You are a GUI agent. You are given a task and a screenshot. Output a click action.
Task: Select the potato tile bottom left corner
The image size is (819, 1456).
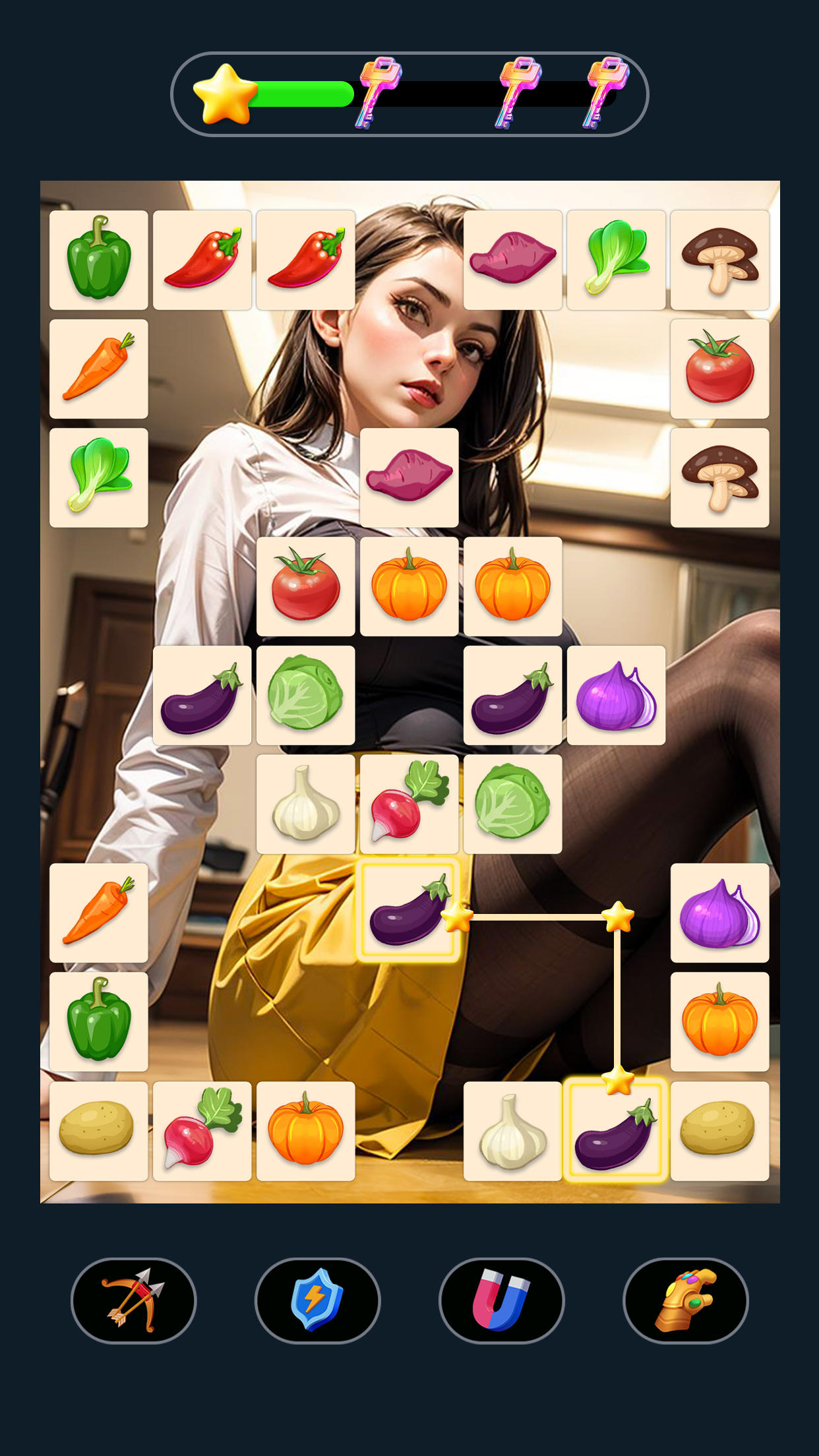(98, 1129)
